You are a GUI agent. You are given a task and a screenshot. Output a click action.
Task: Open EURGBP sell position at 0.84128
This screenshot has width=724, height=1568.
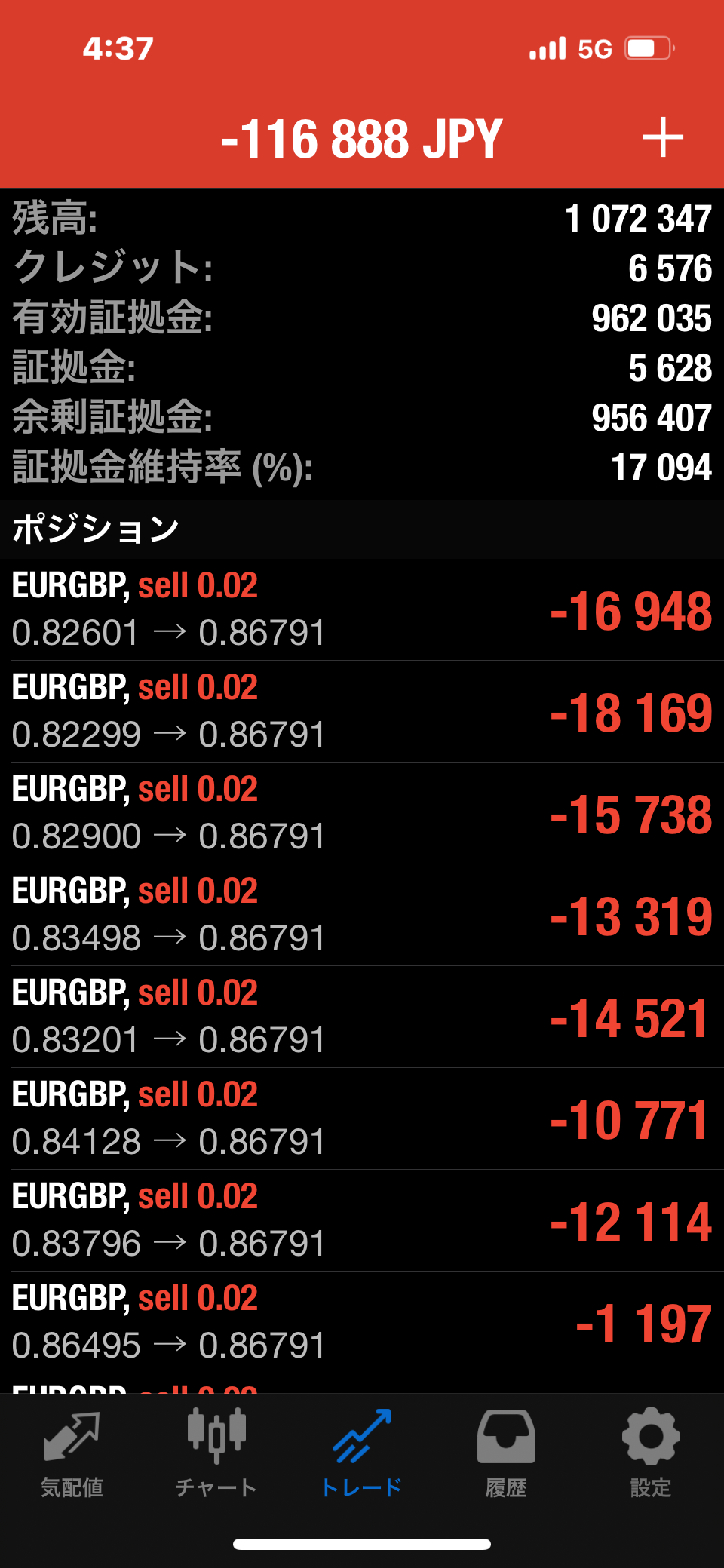point(362,1118)
